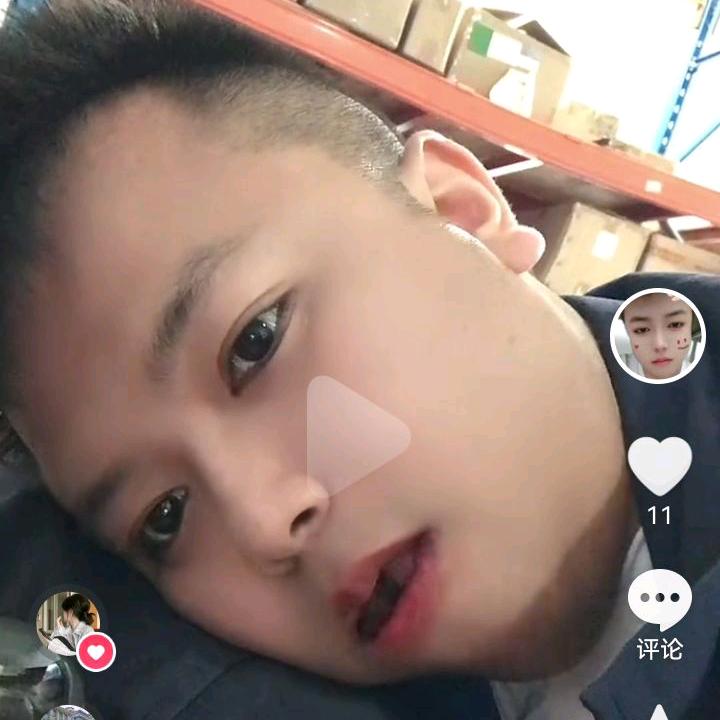Resume the paused video
Image resolution: width=720 pixels, height=720 pixels.
point(357,436)
